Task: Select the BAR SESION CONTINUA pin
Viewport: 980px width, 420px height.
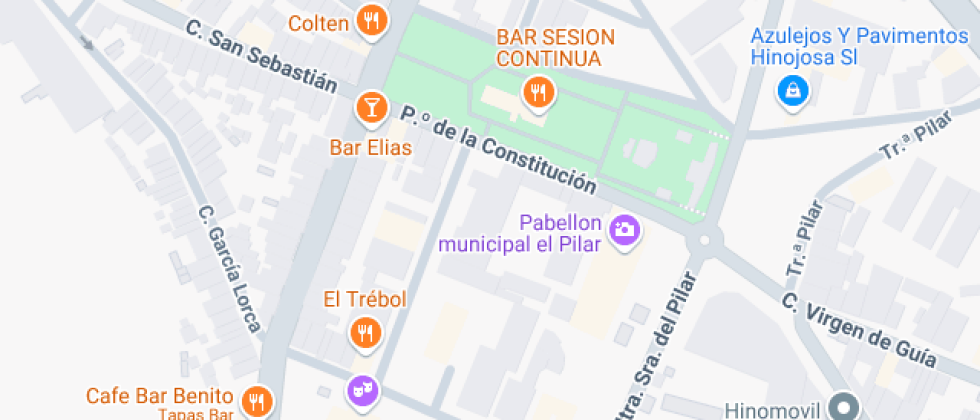Action: click(x=539, y=93)
